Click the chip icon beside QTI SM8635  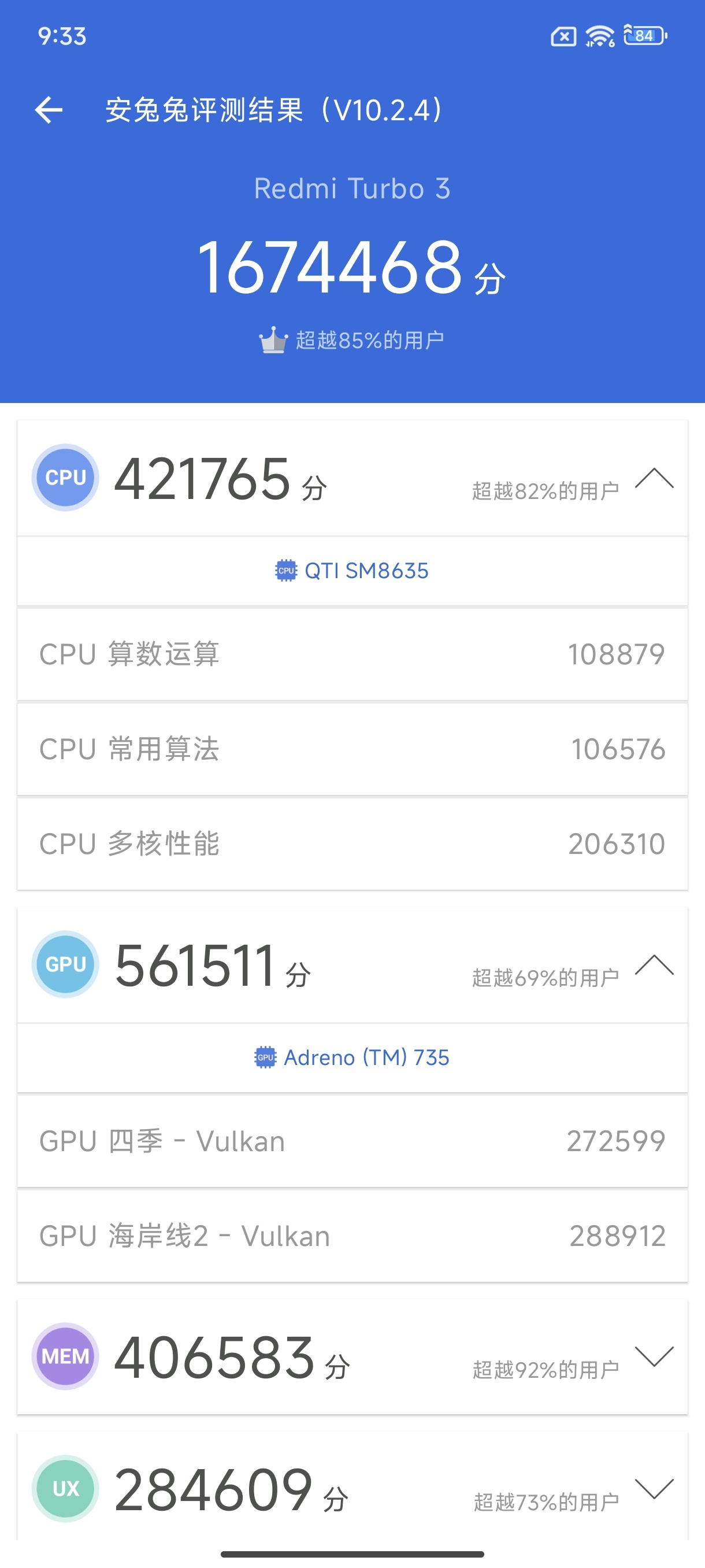coord(285,571)
